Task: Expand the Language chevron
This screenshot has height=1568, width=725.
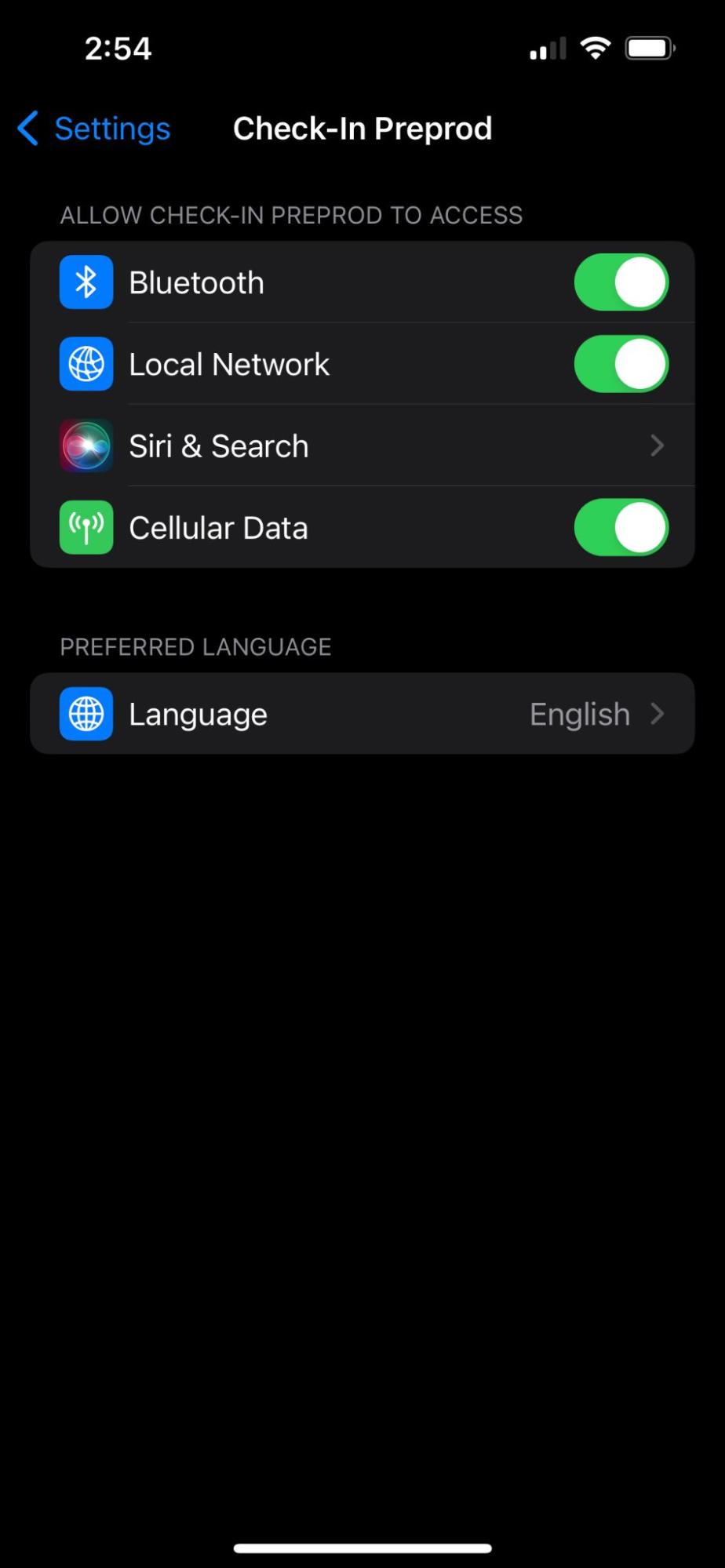Action: click(x=658, y=714)
